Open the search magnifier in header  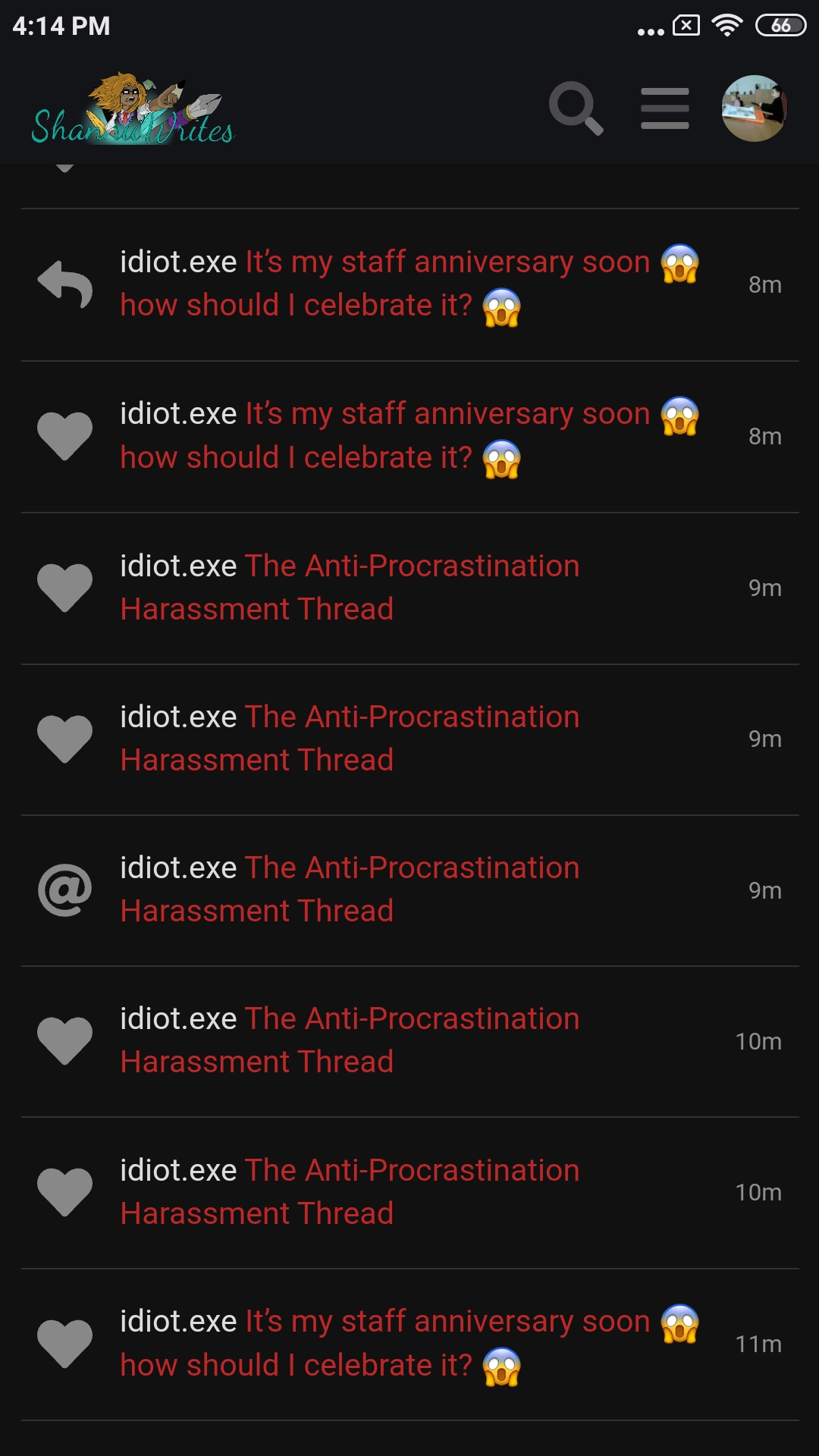coord(576,108)
